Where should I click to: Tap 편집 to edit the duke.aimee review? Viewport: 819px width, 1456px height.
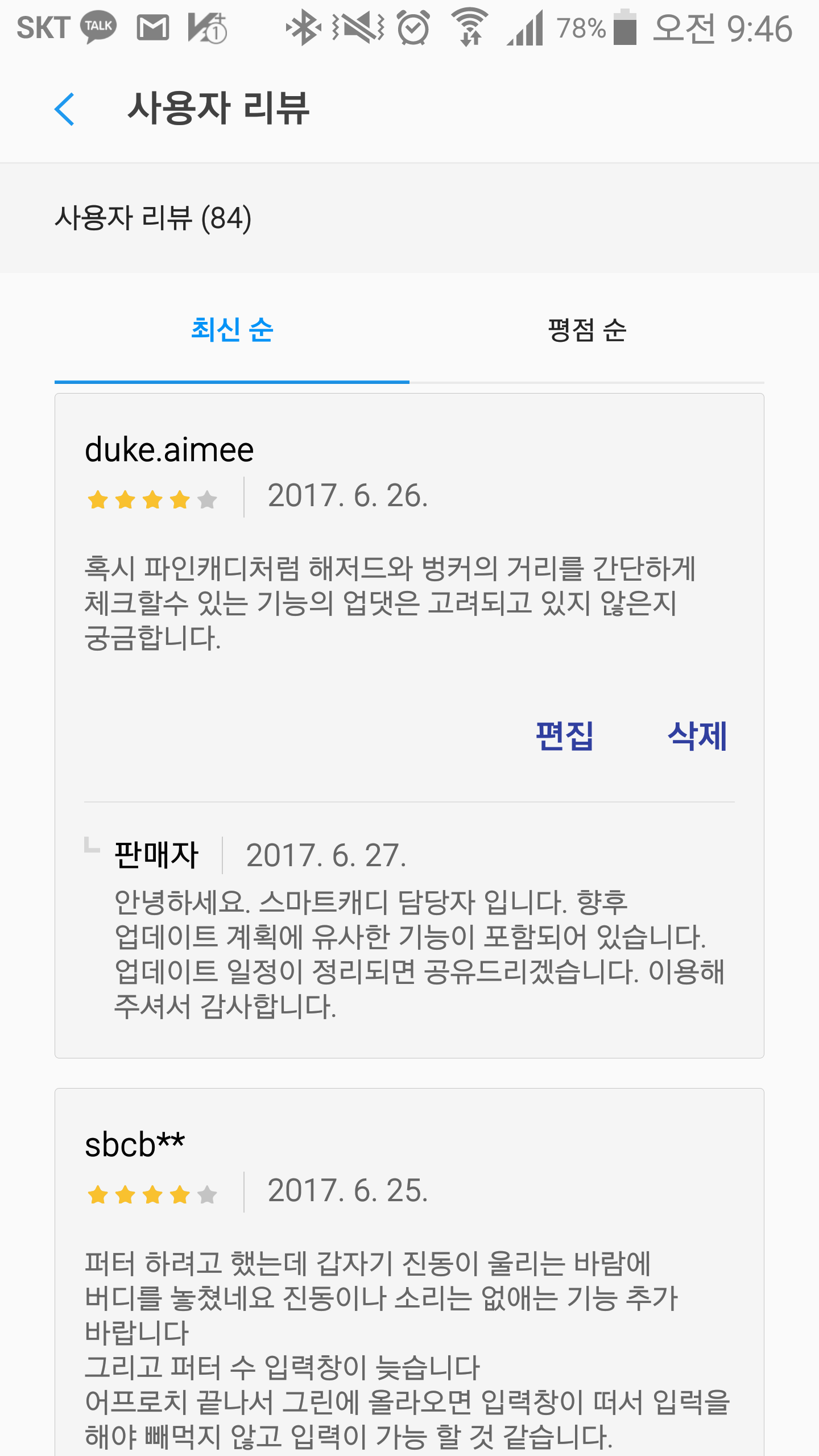[x=564, y=736]
